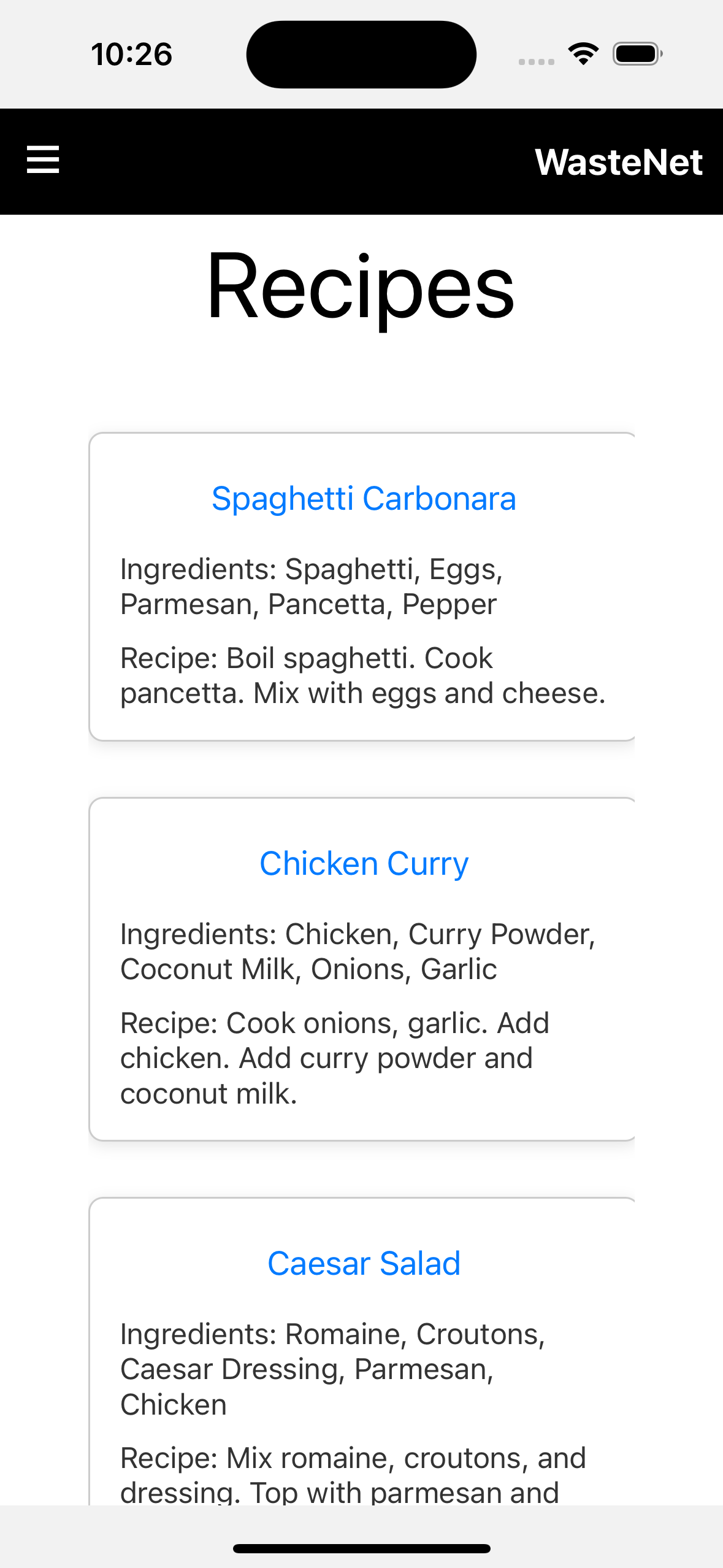723x1568 pixels.
Task: Open the Chicken Curry recipe link
Action: pos(364,864)
